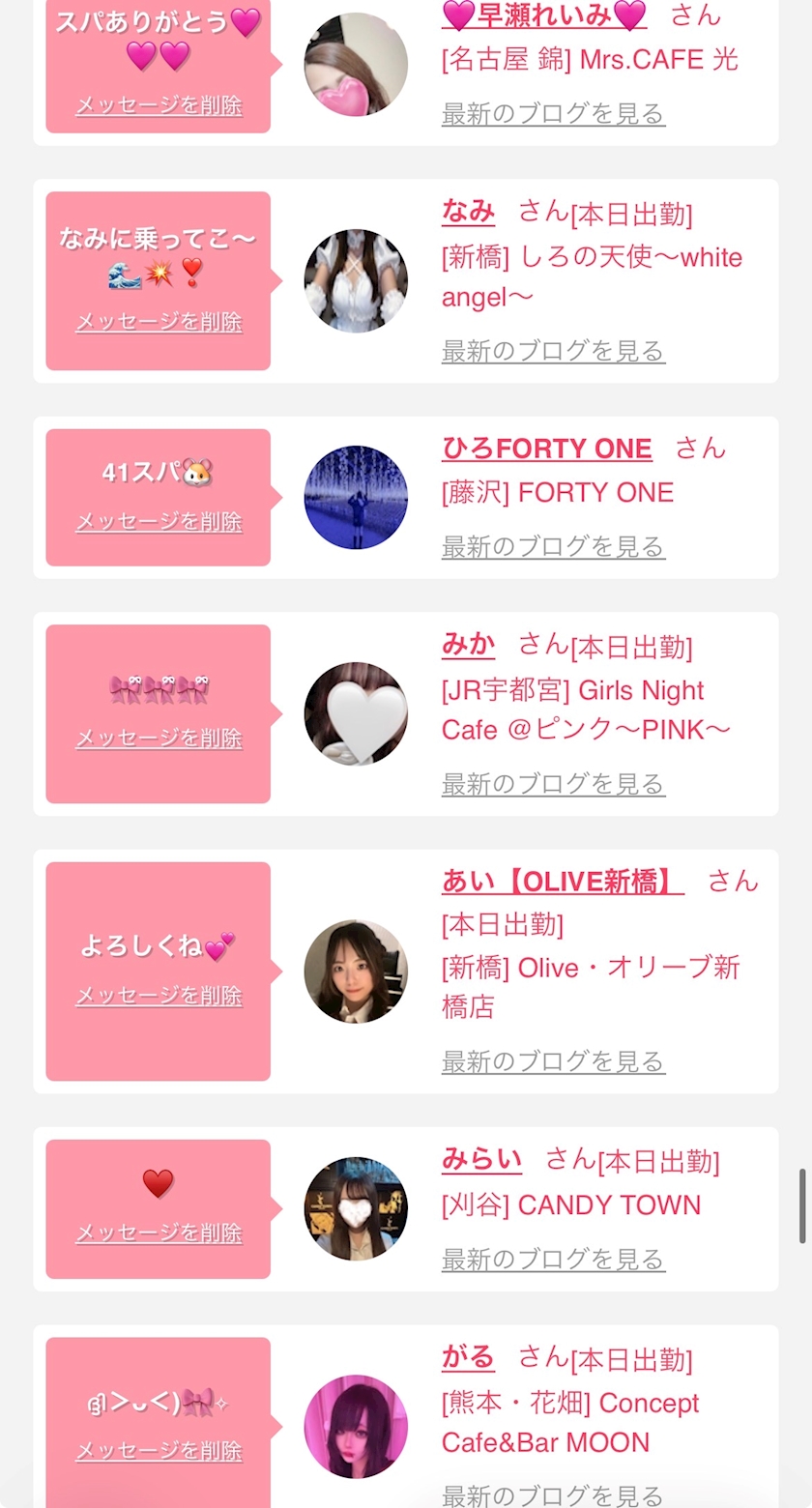Delete the 41スパ message
812x1508 pixels.
click(x=159, y=522)
